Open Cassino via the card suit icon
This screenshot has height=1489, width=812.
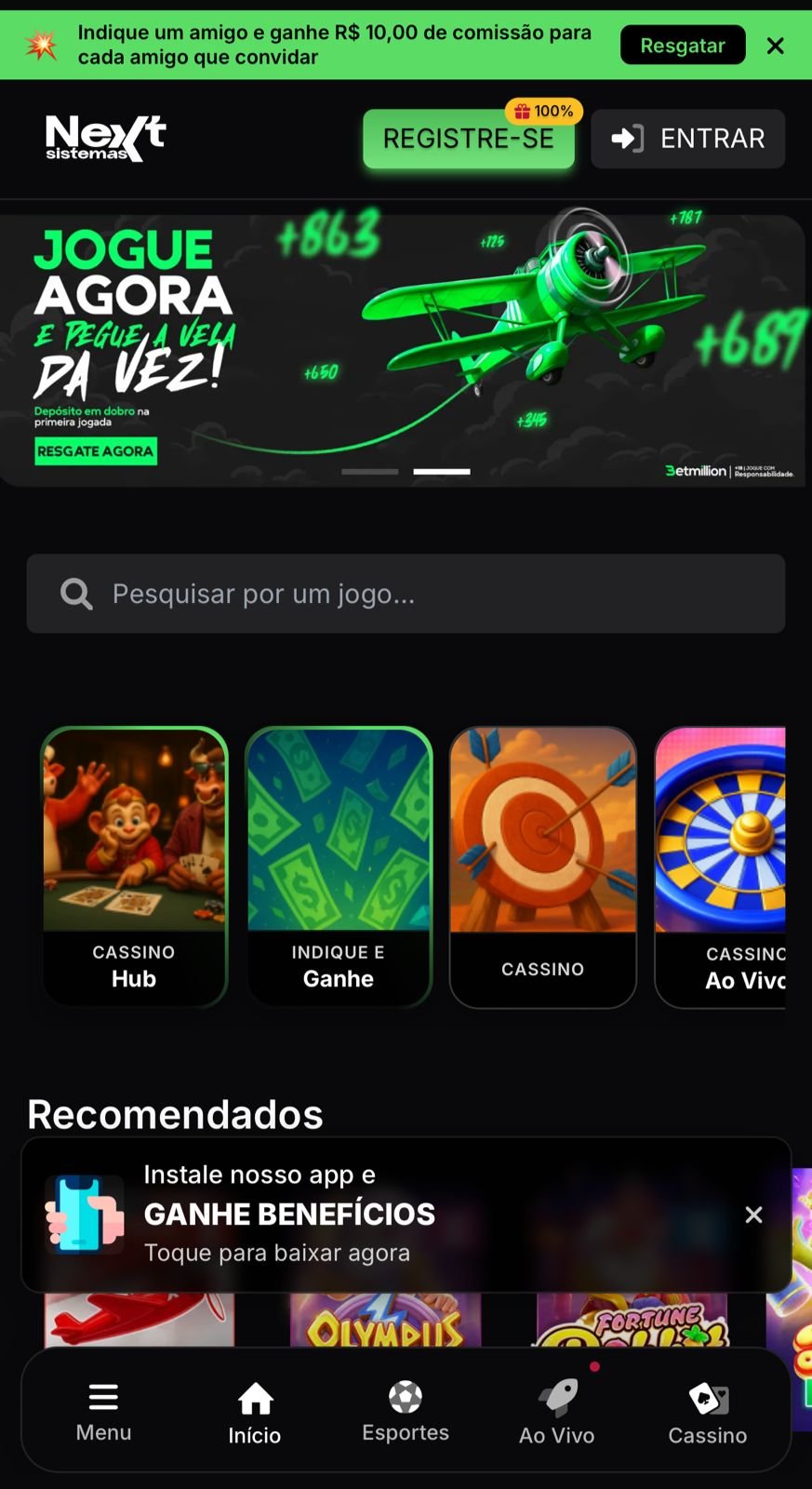pyautogui.click(x=708, y=1399)
